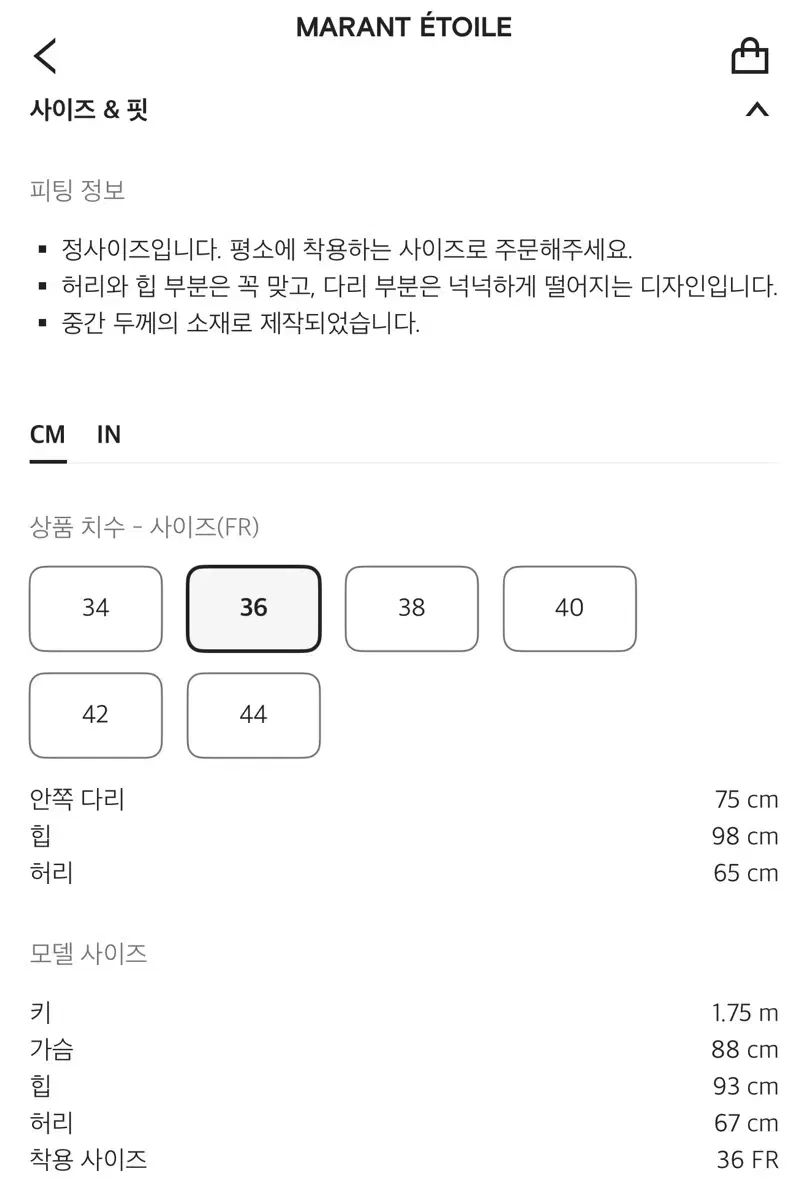Select size 42
809x1200 pixels.
point(96,715)
